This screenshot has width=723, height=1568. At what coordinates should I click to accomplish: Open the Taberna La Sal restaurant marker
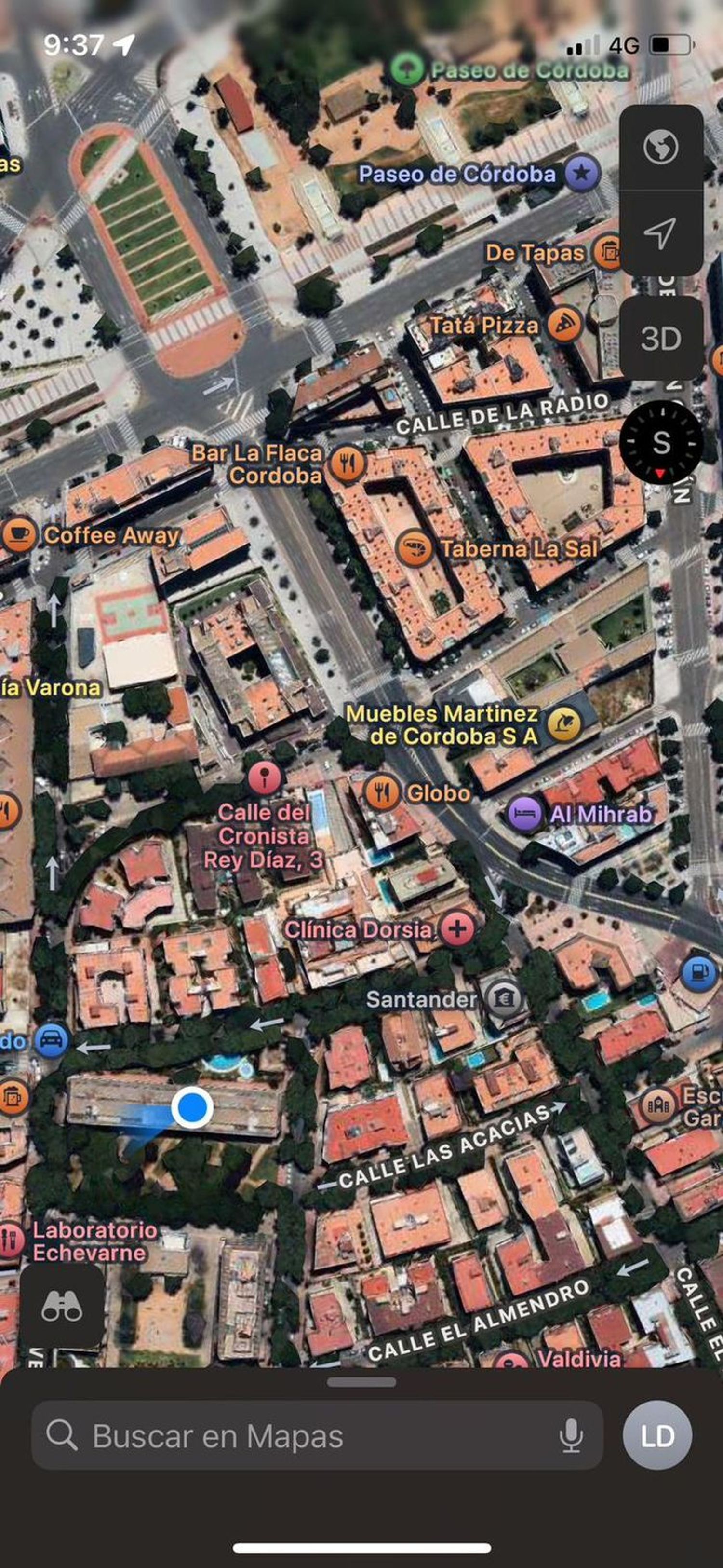(414, 548)
